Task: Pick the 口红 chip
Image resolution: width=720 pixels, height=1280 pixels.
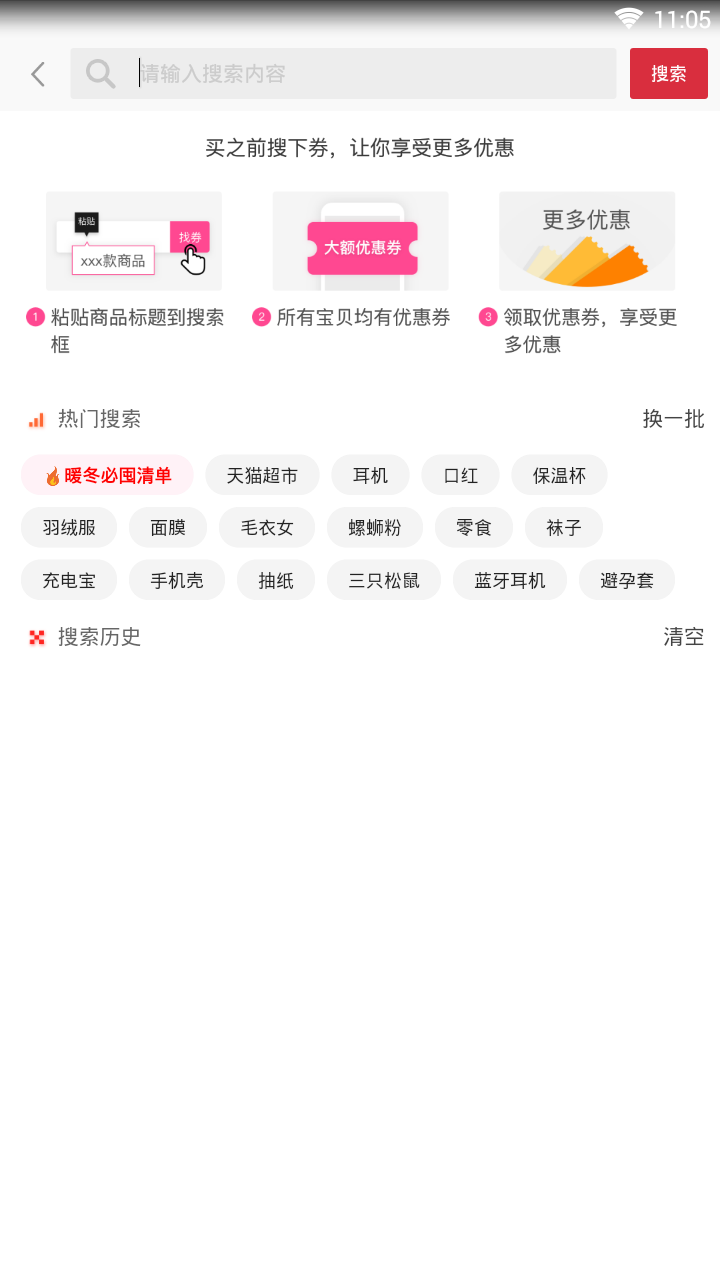Action: click(x=460, y=475)
